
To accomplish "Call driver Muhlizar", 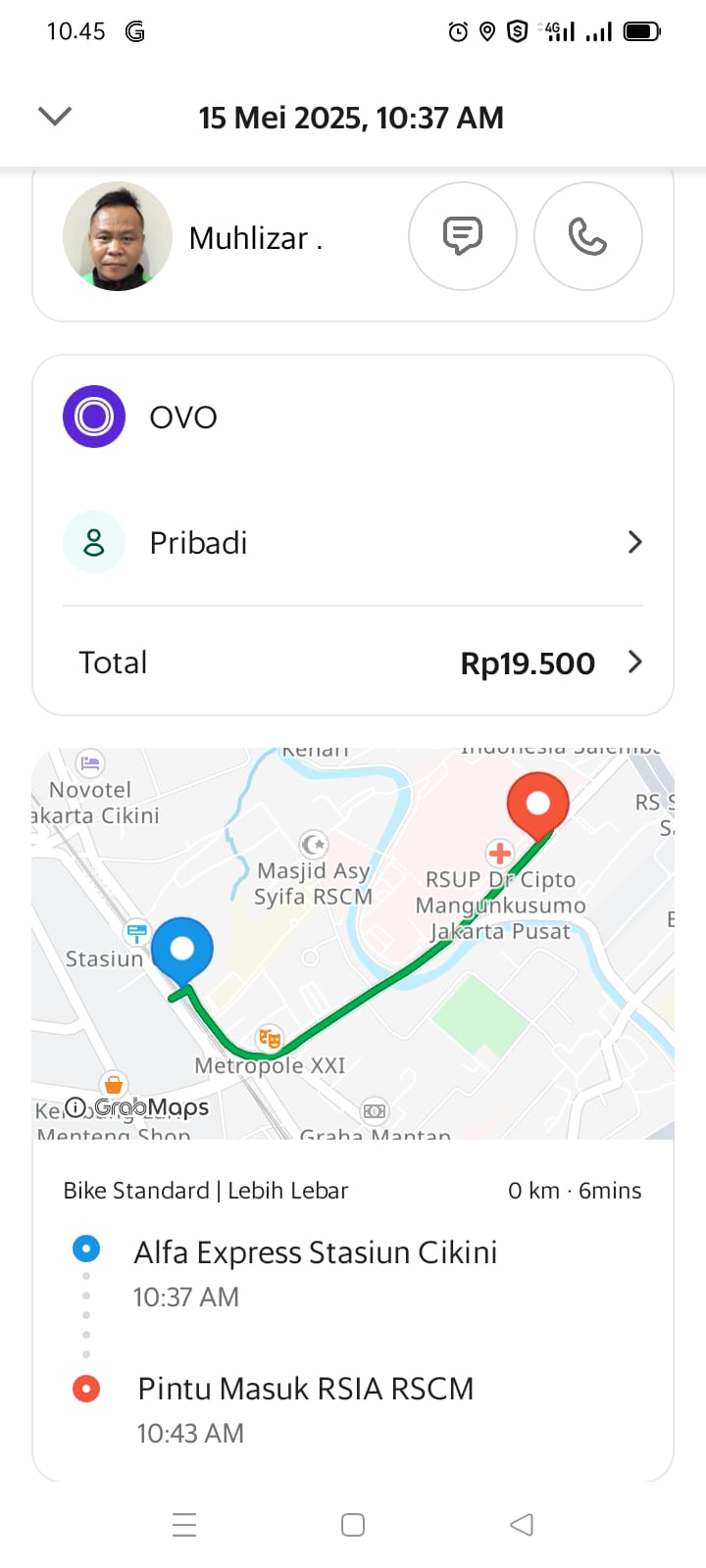I will 587,236.
